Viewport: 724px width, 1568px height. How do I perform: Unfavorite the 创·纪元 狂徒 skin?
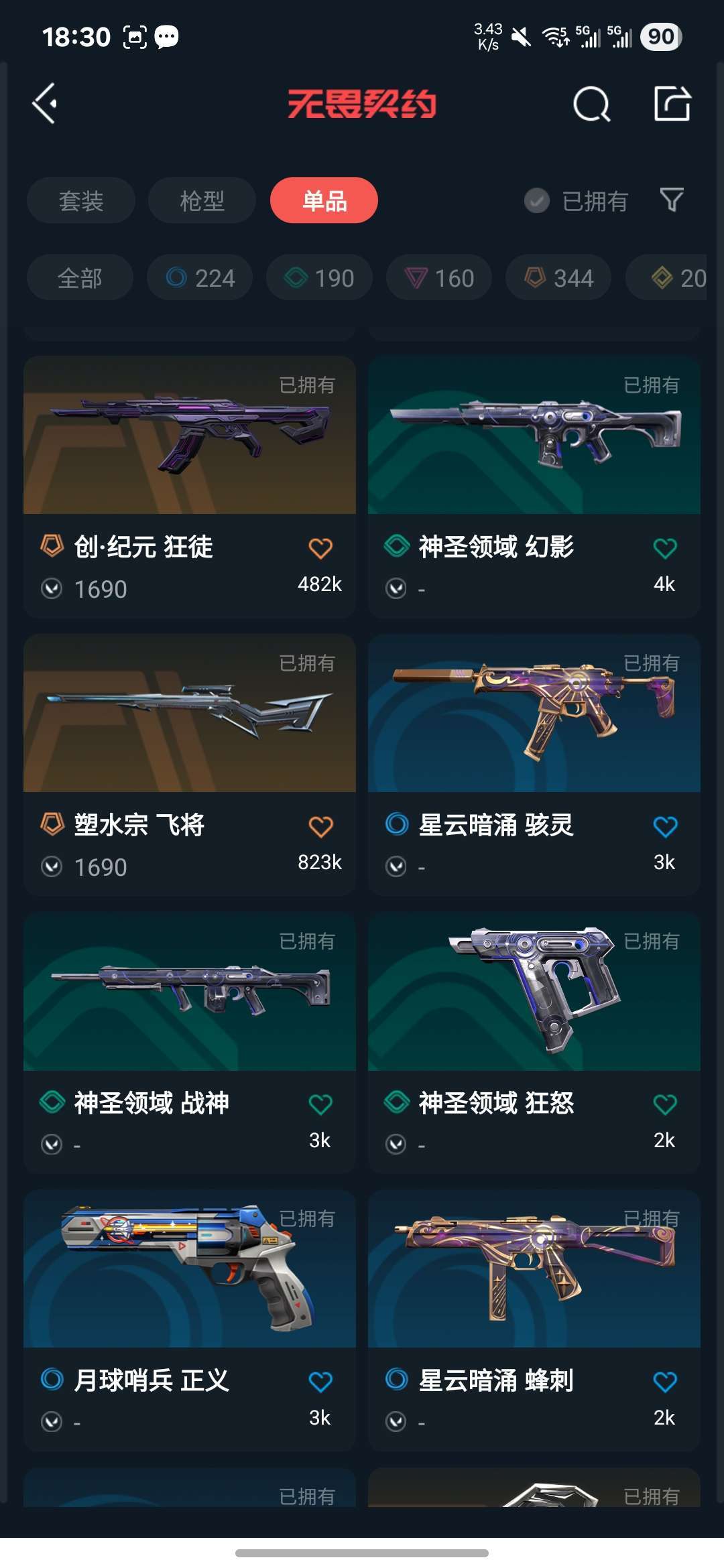[x=320, y=547]
